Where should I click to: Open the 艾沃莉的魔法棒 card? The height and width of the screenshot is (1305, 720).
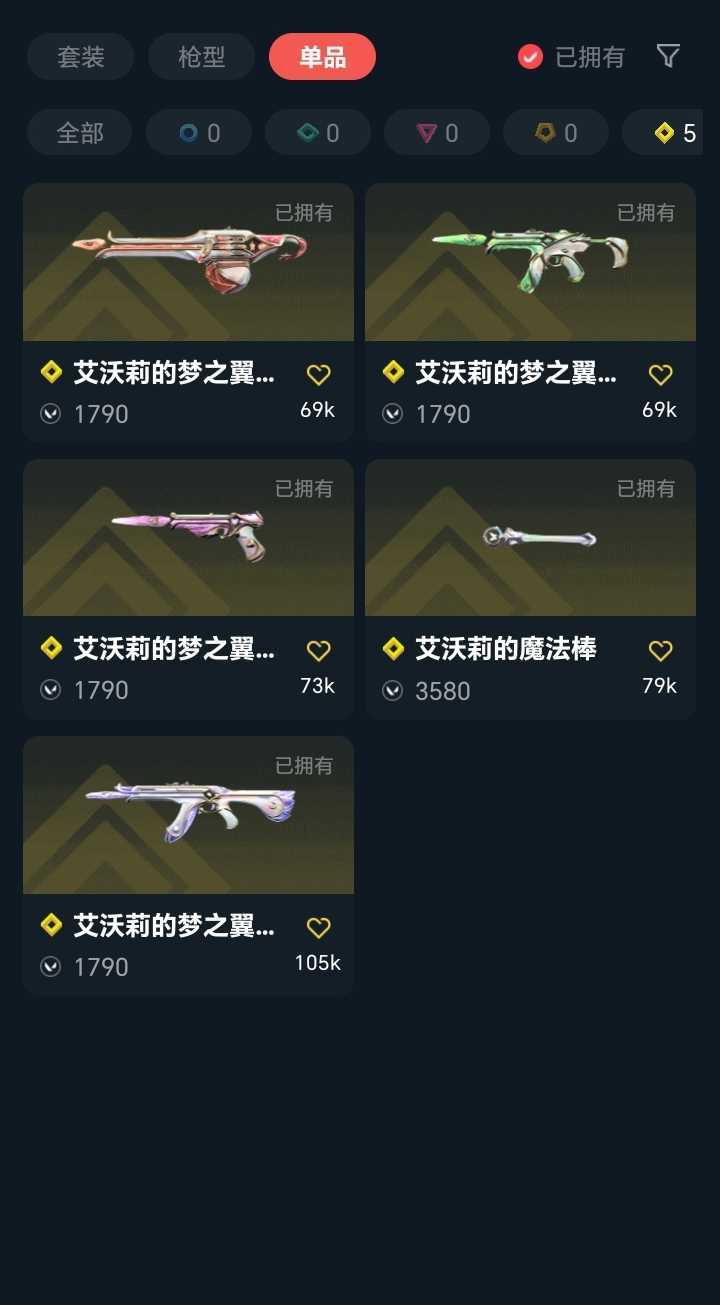(530, 538)
